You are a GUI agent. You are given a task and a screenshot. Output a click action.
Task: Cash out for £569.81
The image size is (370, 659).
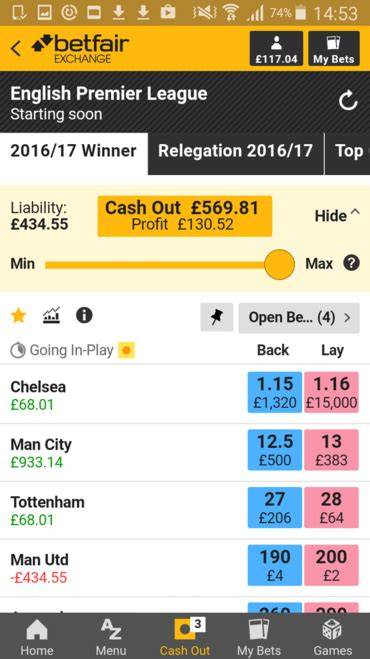pyautogui.click(x=185, y=216)
